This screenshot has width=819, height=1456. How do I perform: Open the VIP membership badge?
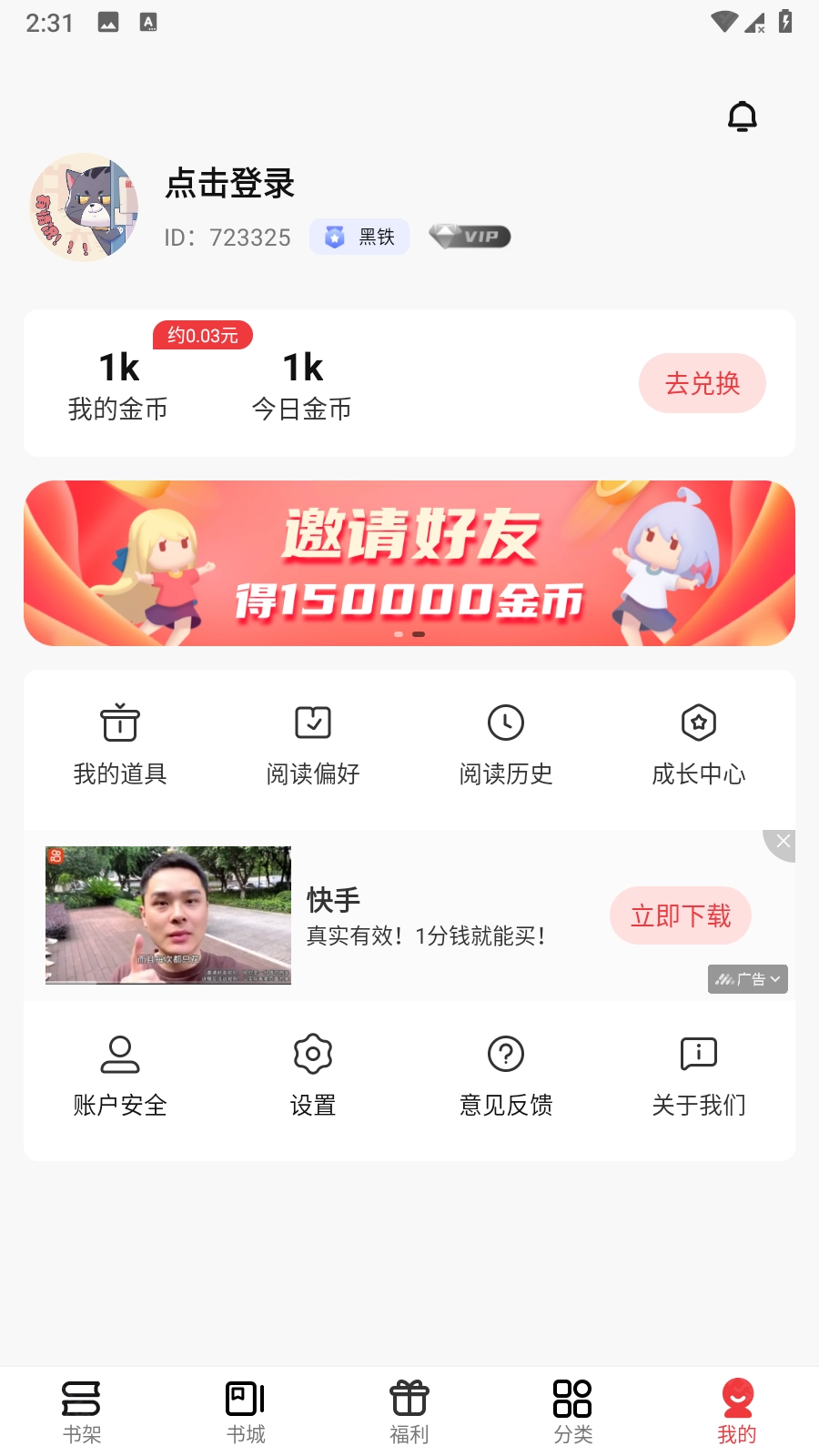(x=470, y=237)
